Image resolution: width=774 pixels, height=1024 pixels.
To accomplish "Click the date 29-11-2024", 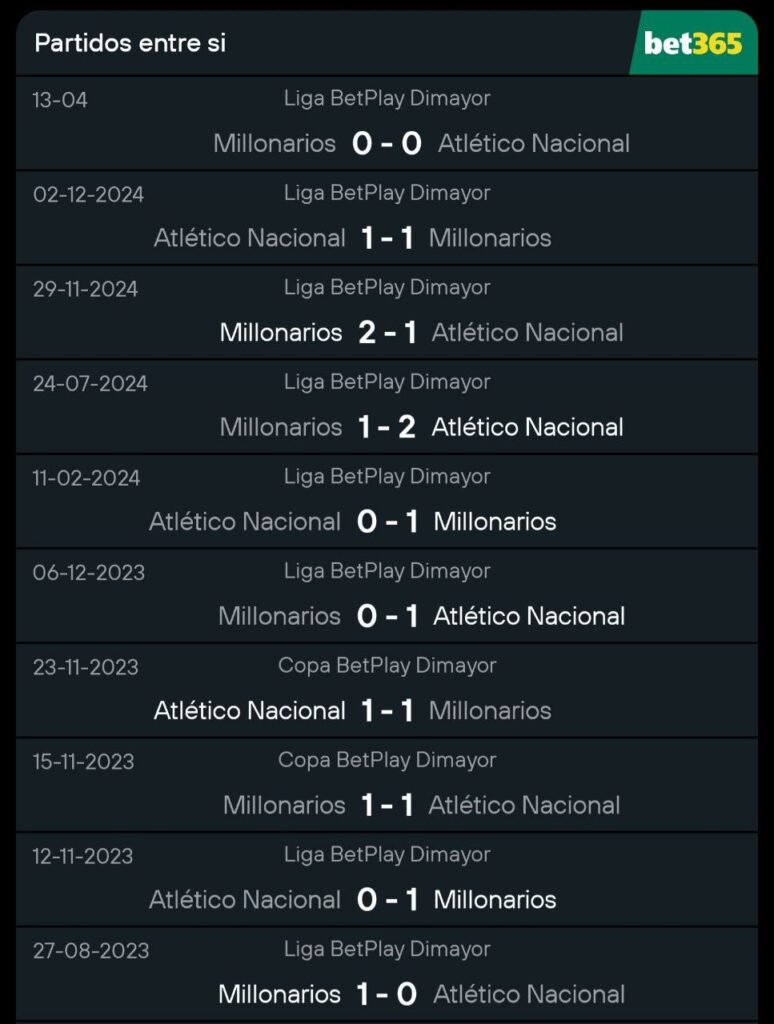I will pos(92,287).
